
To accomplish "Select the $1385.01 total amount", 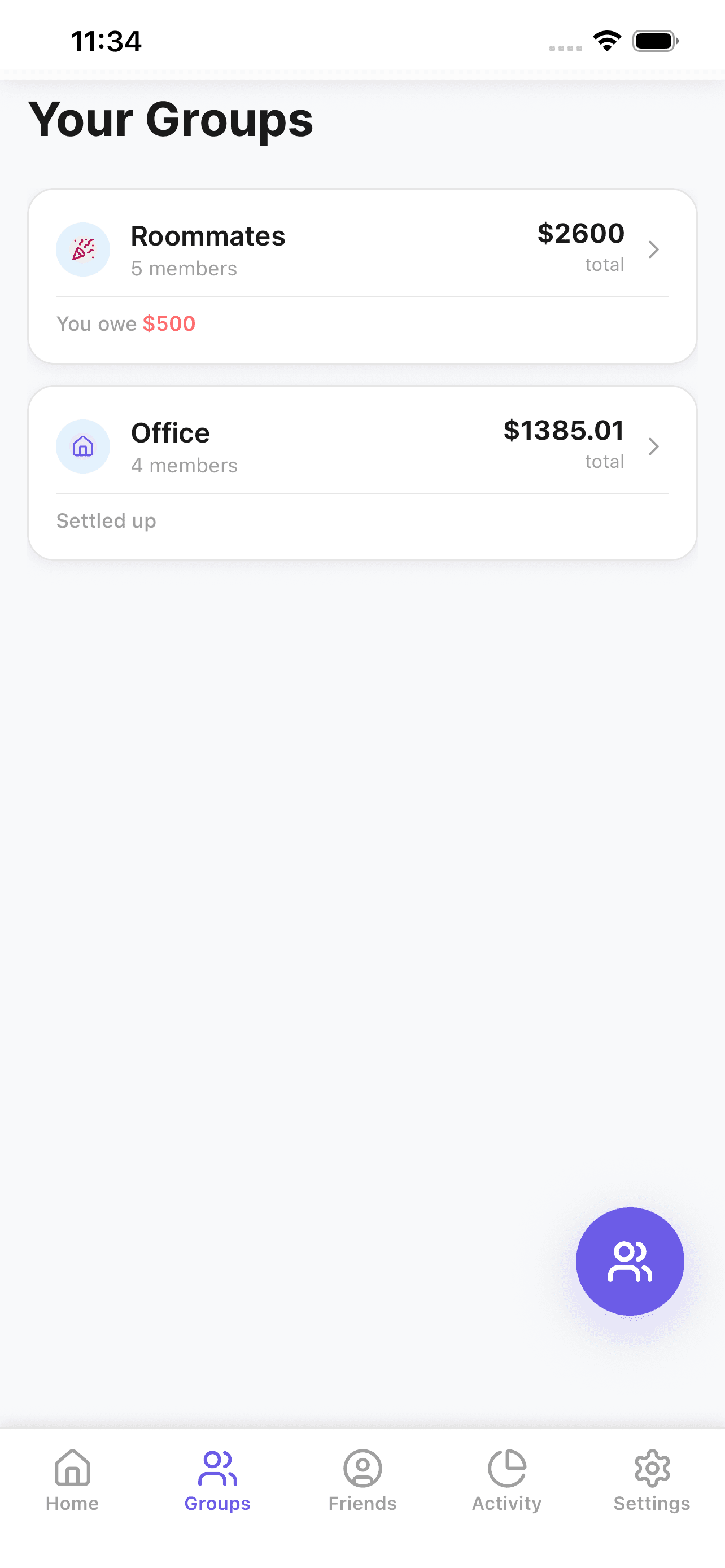I will tap(562, 430).
